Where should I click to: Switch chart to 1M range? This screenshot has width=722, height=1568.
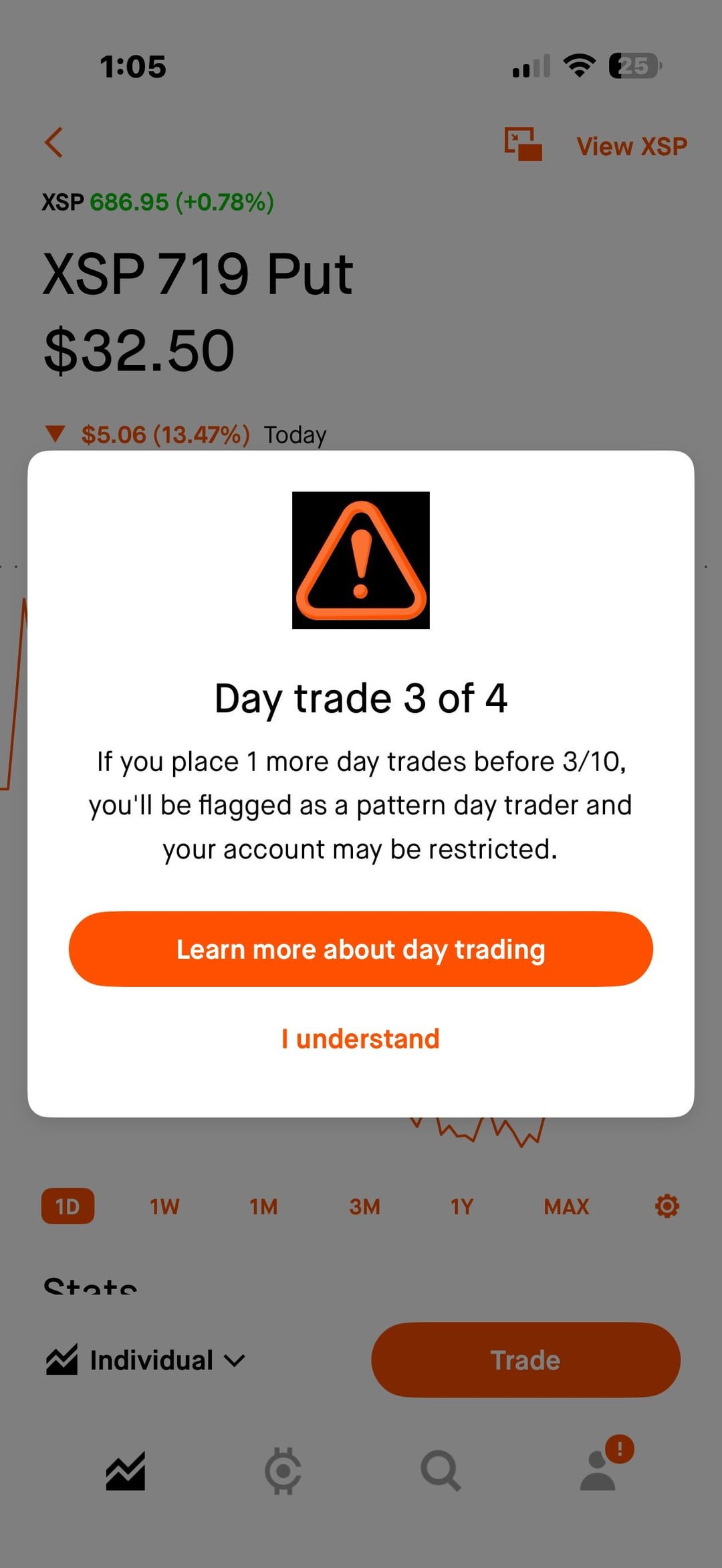point(263,1206)
